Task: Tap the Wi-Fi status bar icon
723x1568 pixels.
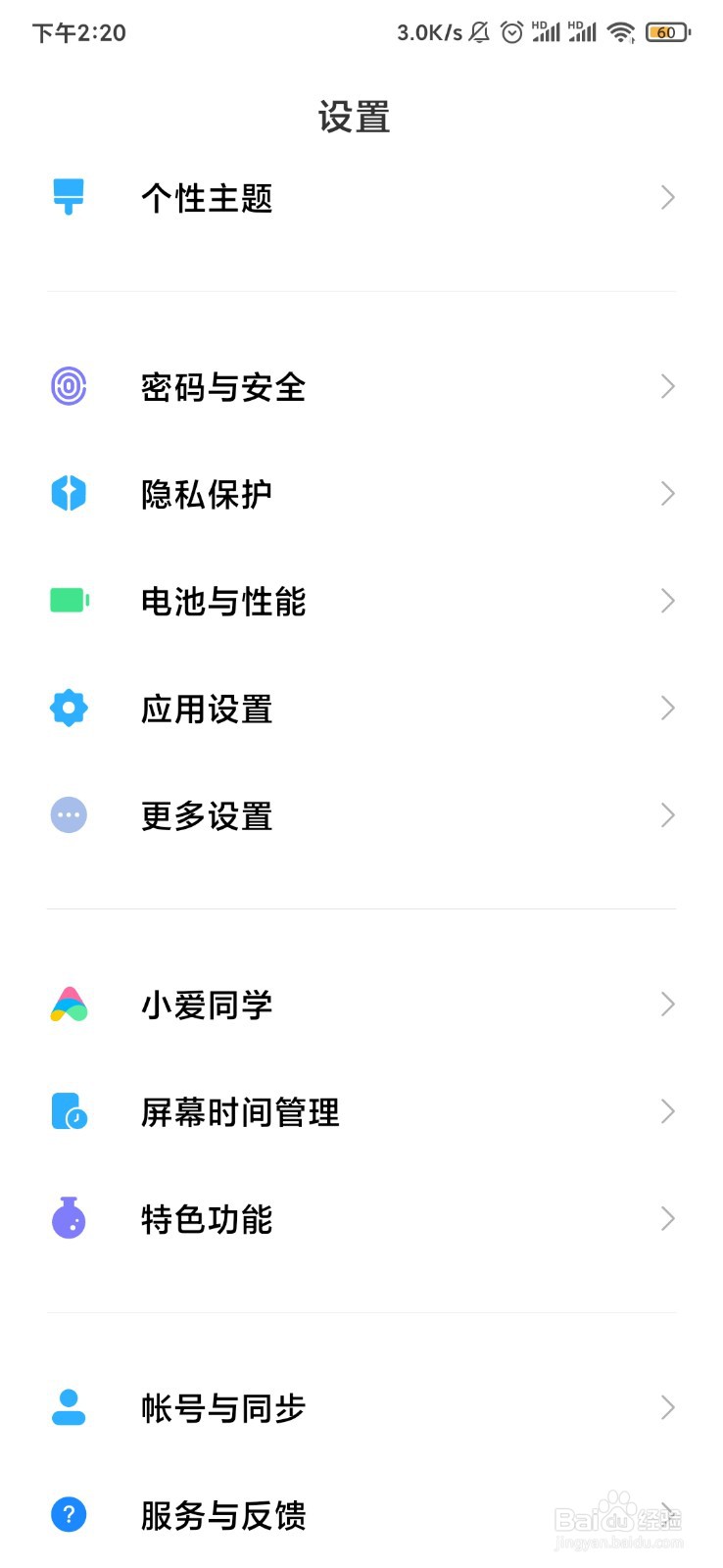Action: point(619,32)
